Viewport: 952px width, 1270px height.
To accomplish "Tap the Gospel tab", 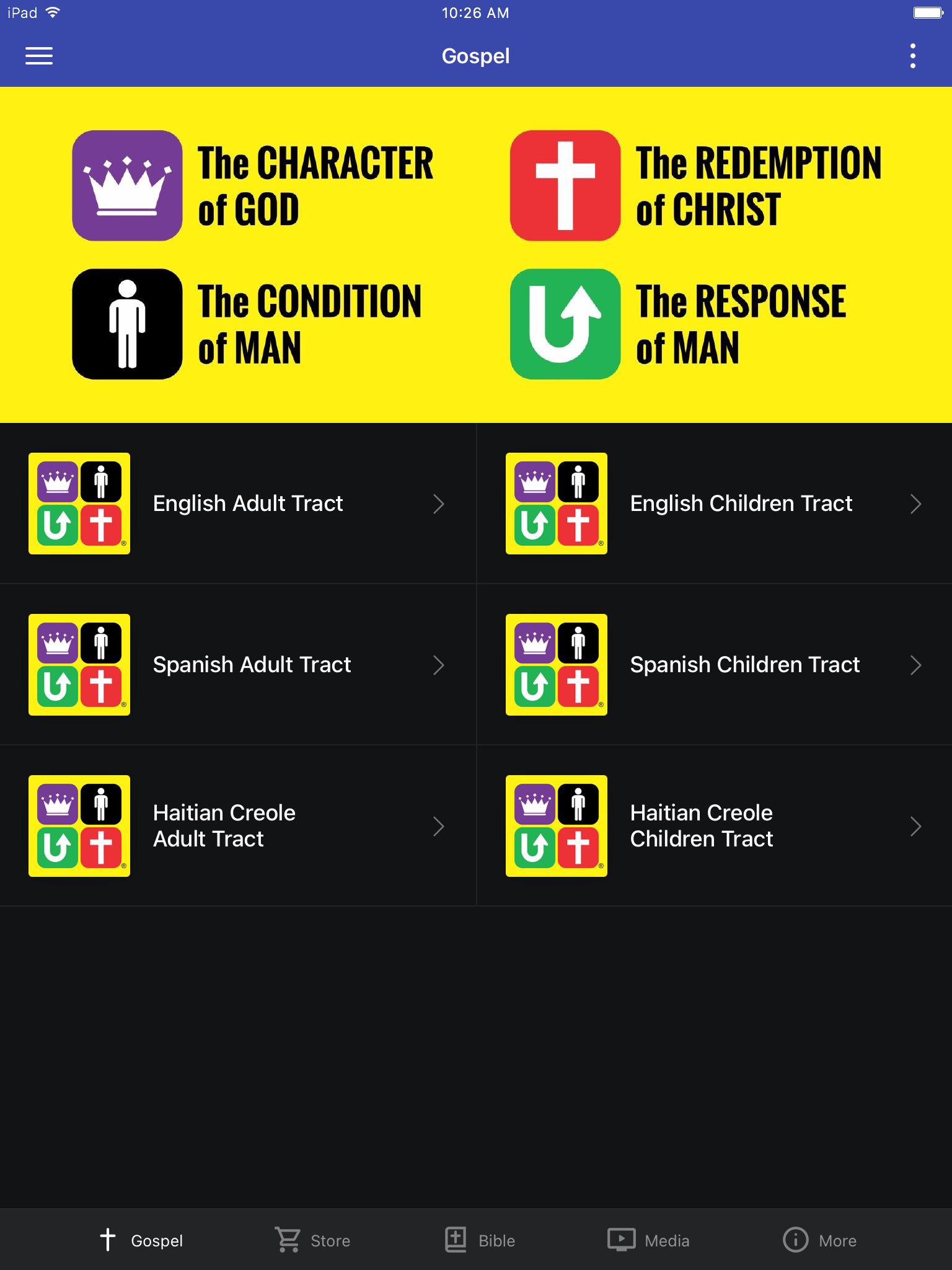I will point(141,1240).
